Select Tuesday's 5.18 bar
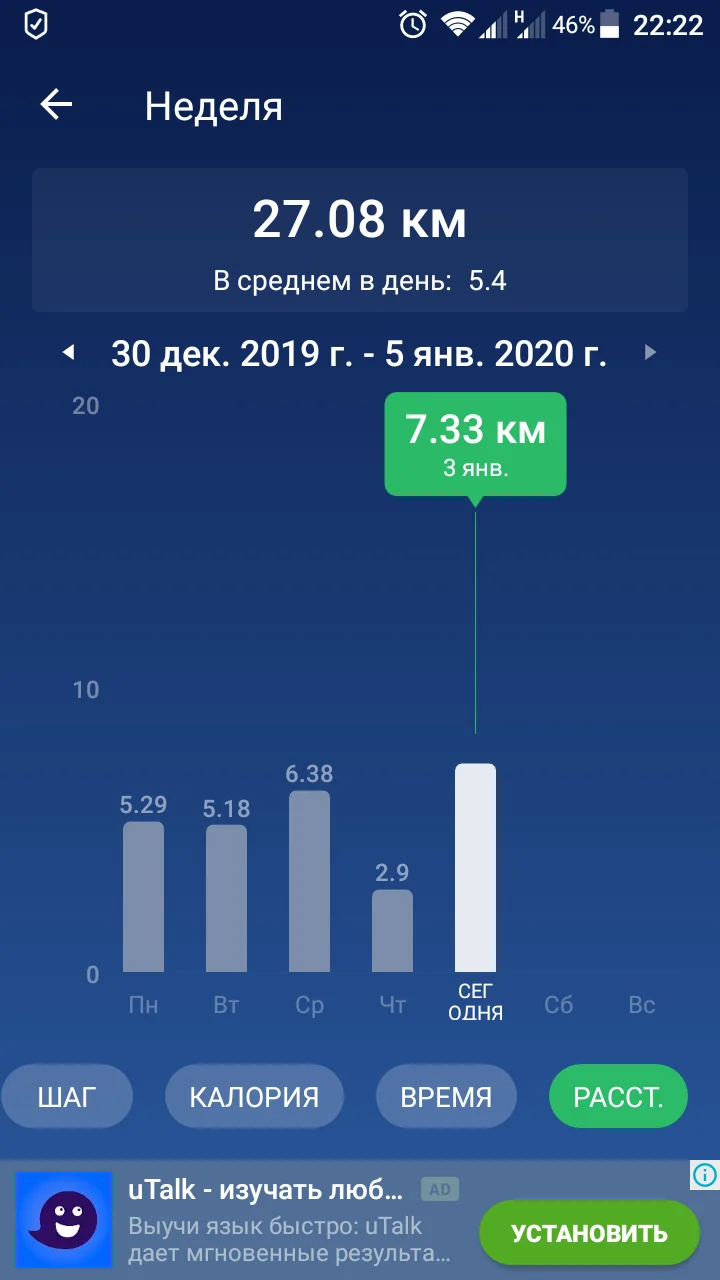 (226, 898)
